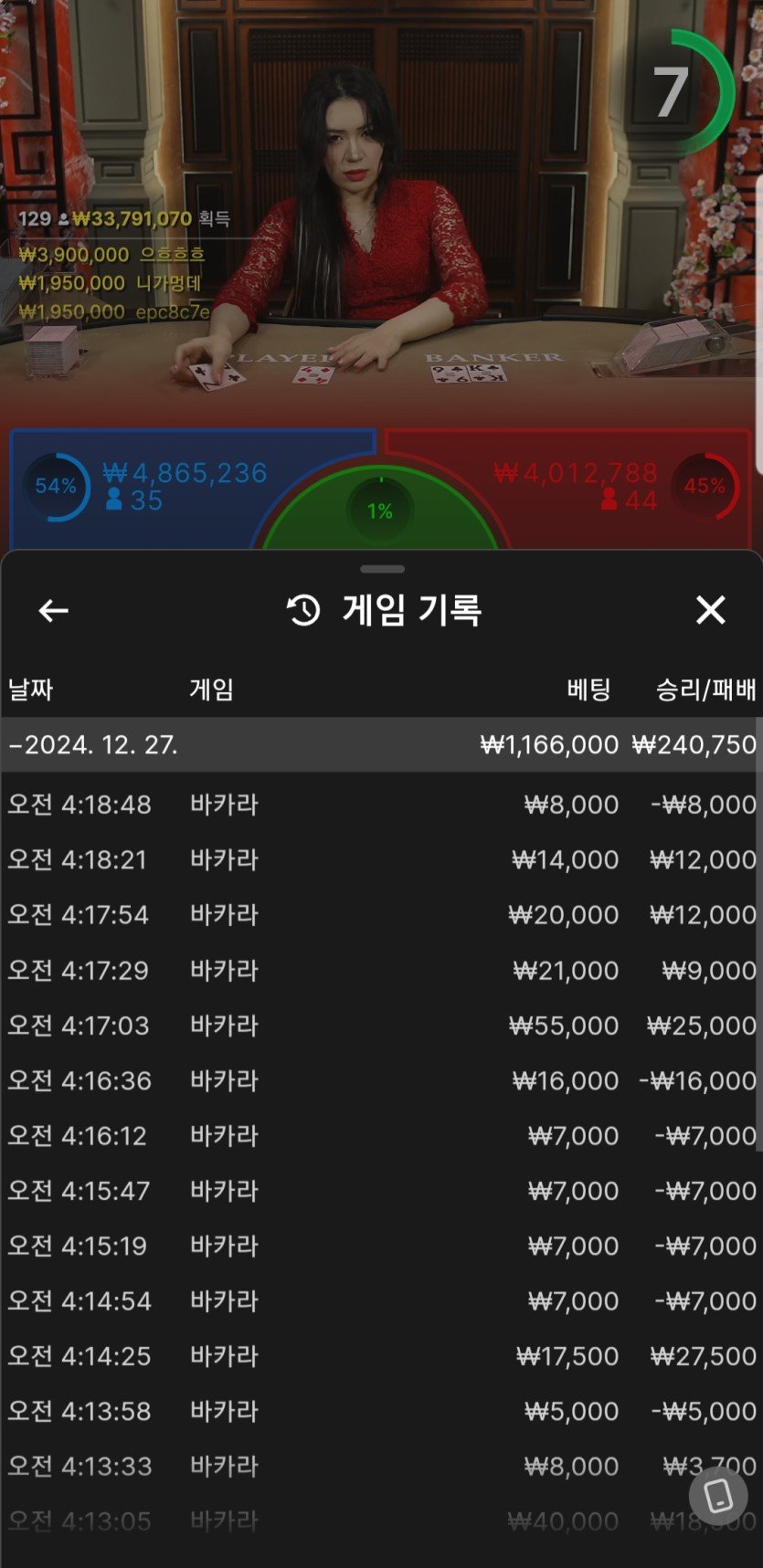Tap the floating phone icon button
763x1568 pixels.
(718, 1496)
